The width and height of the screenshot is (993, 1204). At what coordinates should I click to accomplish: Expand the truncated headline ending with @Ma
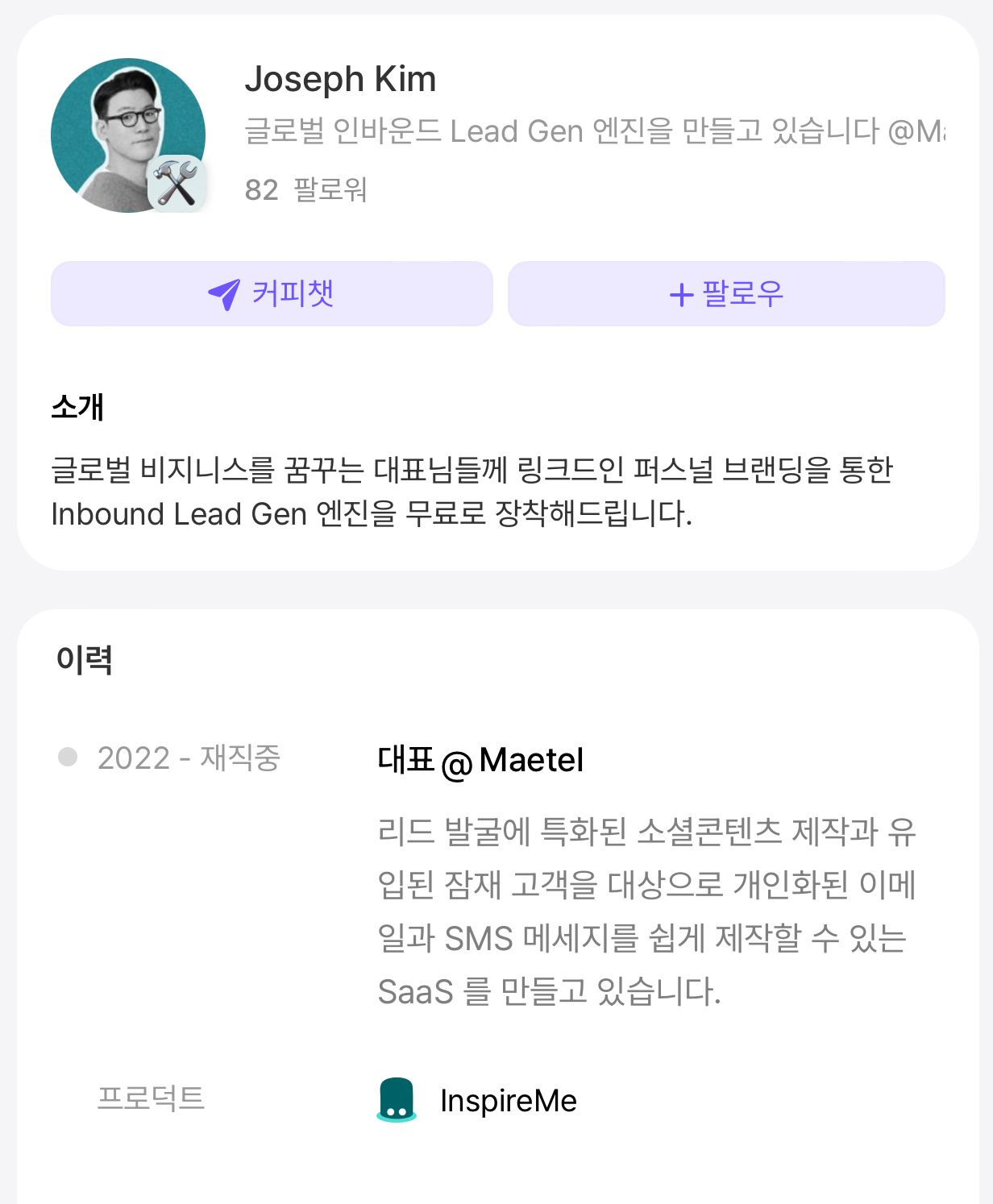596,131
